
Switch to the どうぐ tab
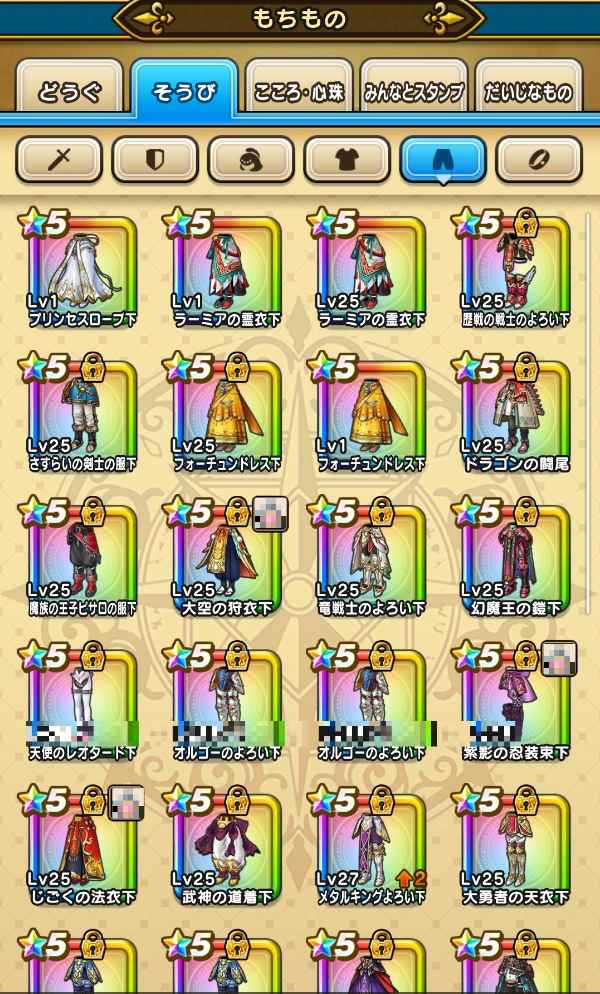(x=70, y=93)
